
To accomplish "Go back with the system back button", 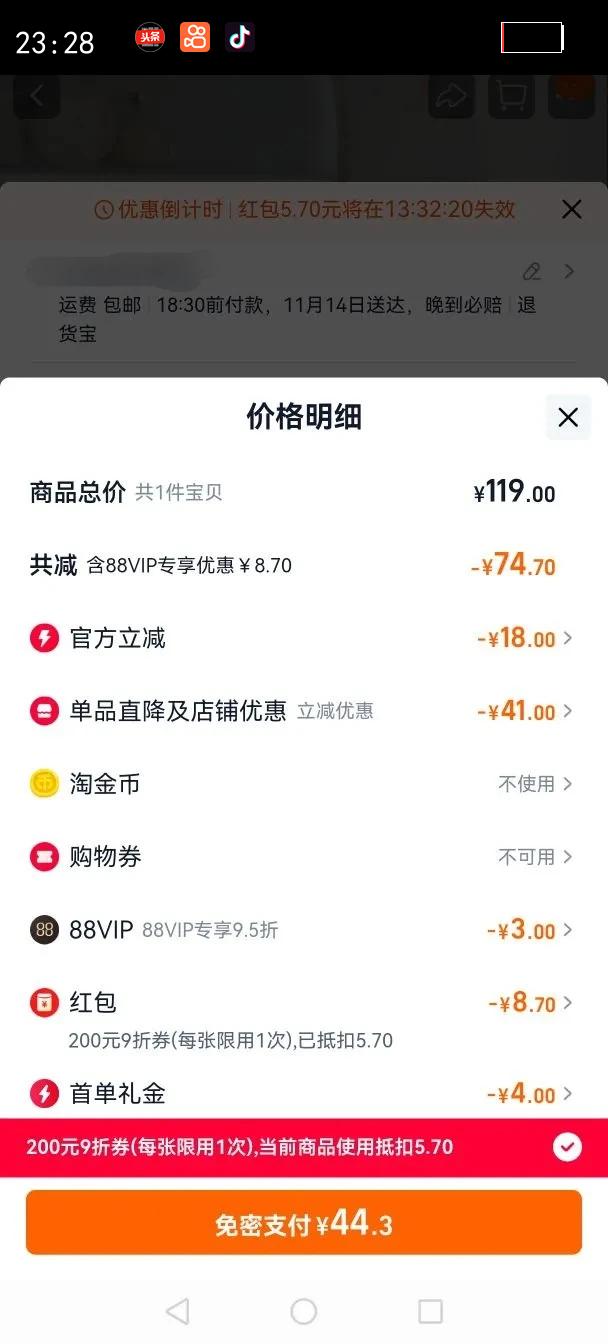I will (177, 1311).
